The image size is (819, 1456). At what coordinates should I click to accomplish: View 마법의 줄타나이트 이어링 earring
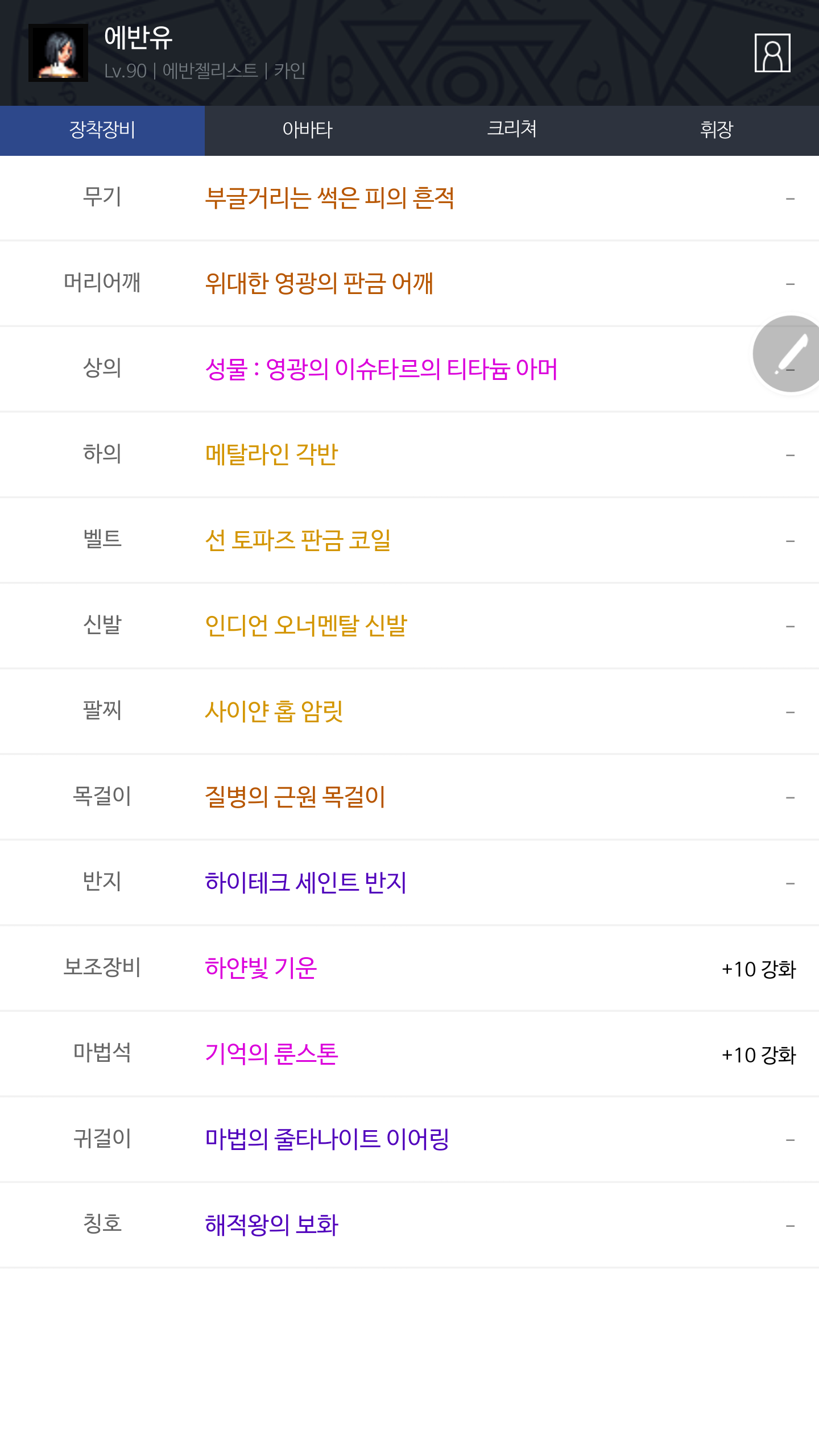(327, 1139)
